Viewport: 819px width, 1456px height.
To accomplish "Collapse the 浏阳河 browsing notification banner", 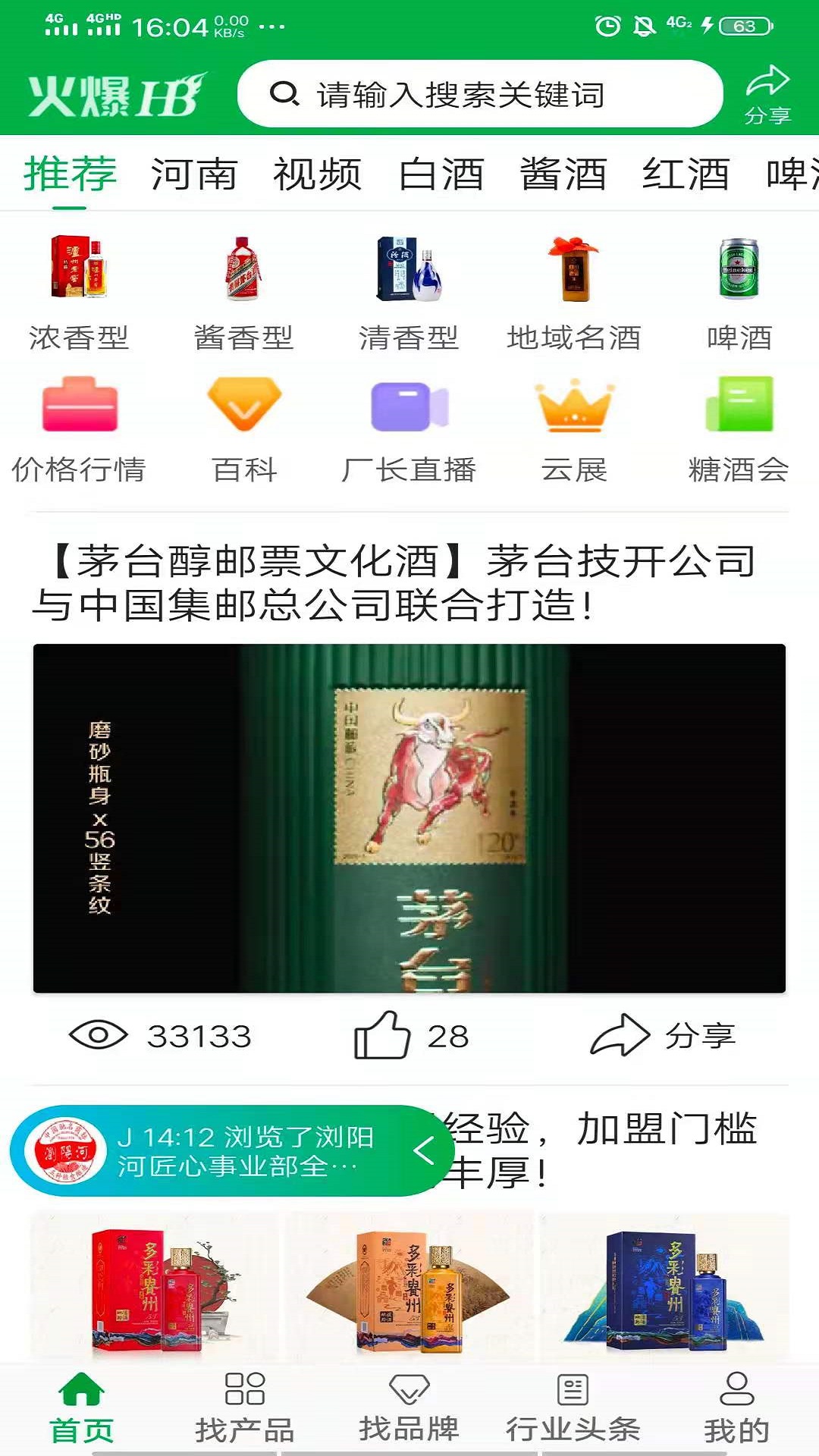I will pos(424,1150).
